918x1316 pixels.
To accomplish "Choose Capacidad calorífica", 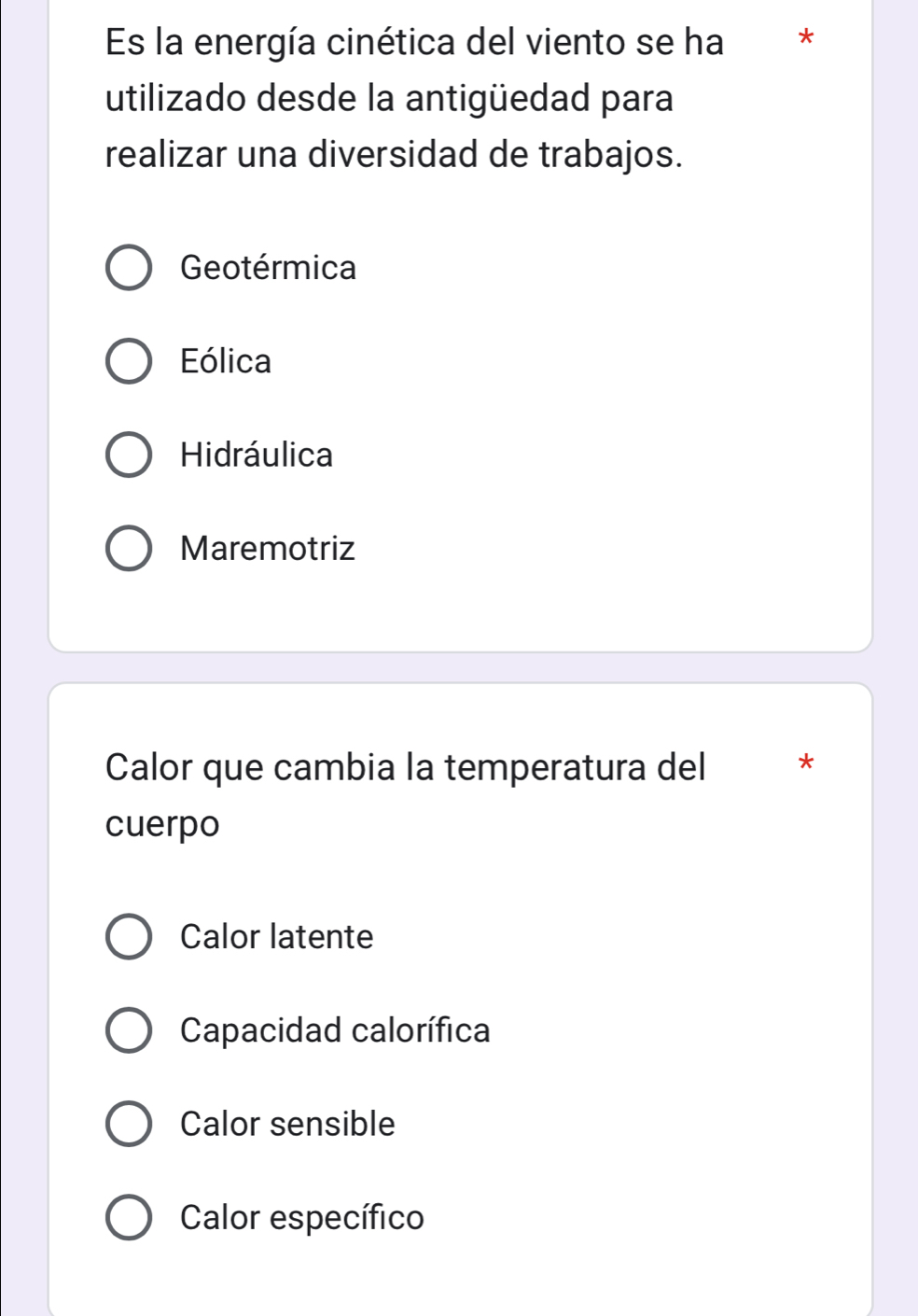I will (x=129, y=1030).
